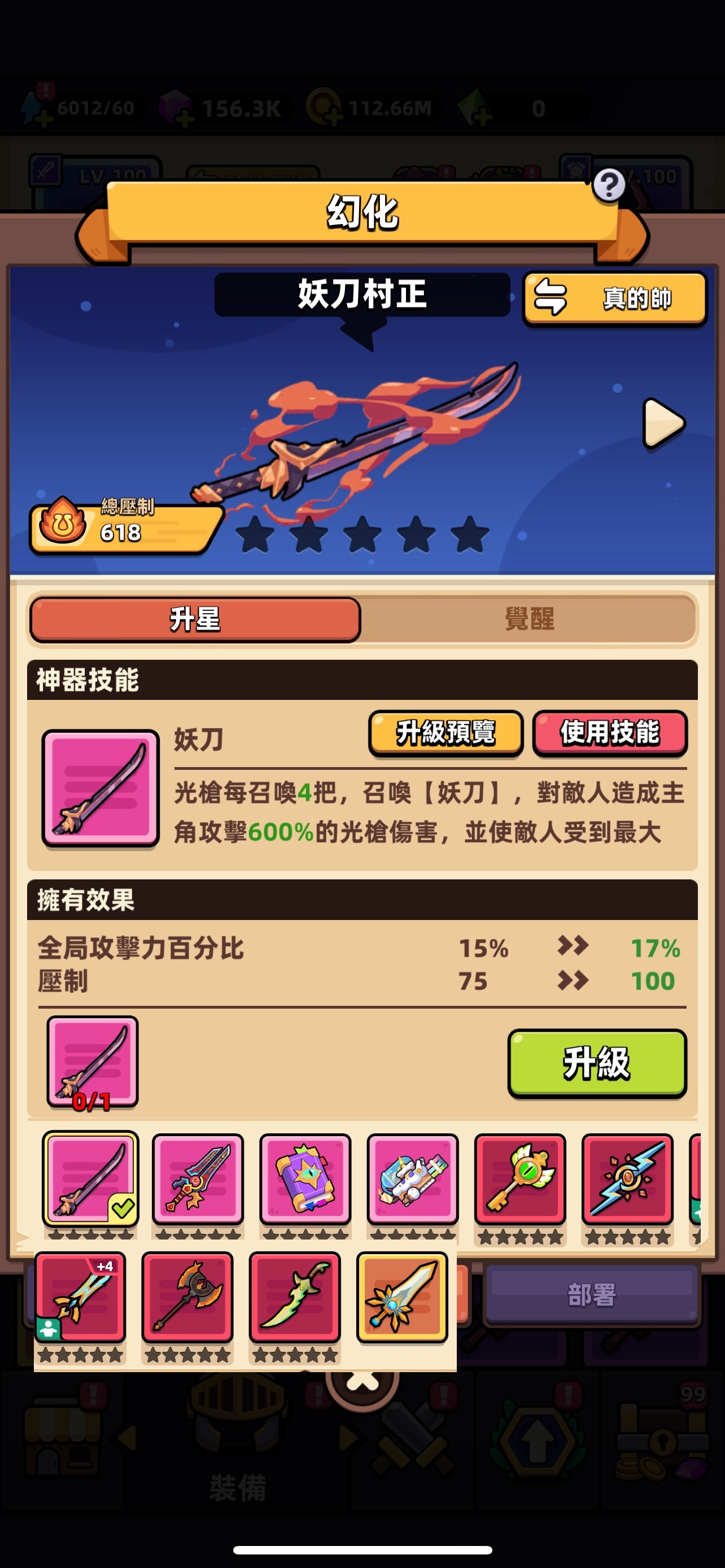Select the purple spellbook tile
725x1568 pixels.
tap(305, 1179)
